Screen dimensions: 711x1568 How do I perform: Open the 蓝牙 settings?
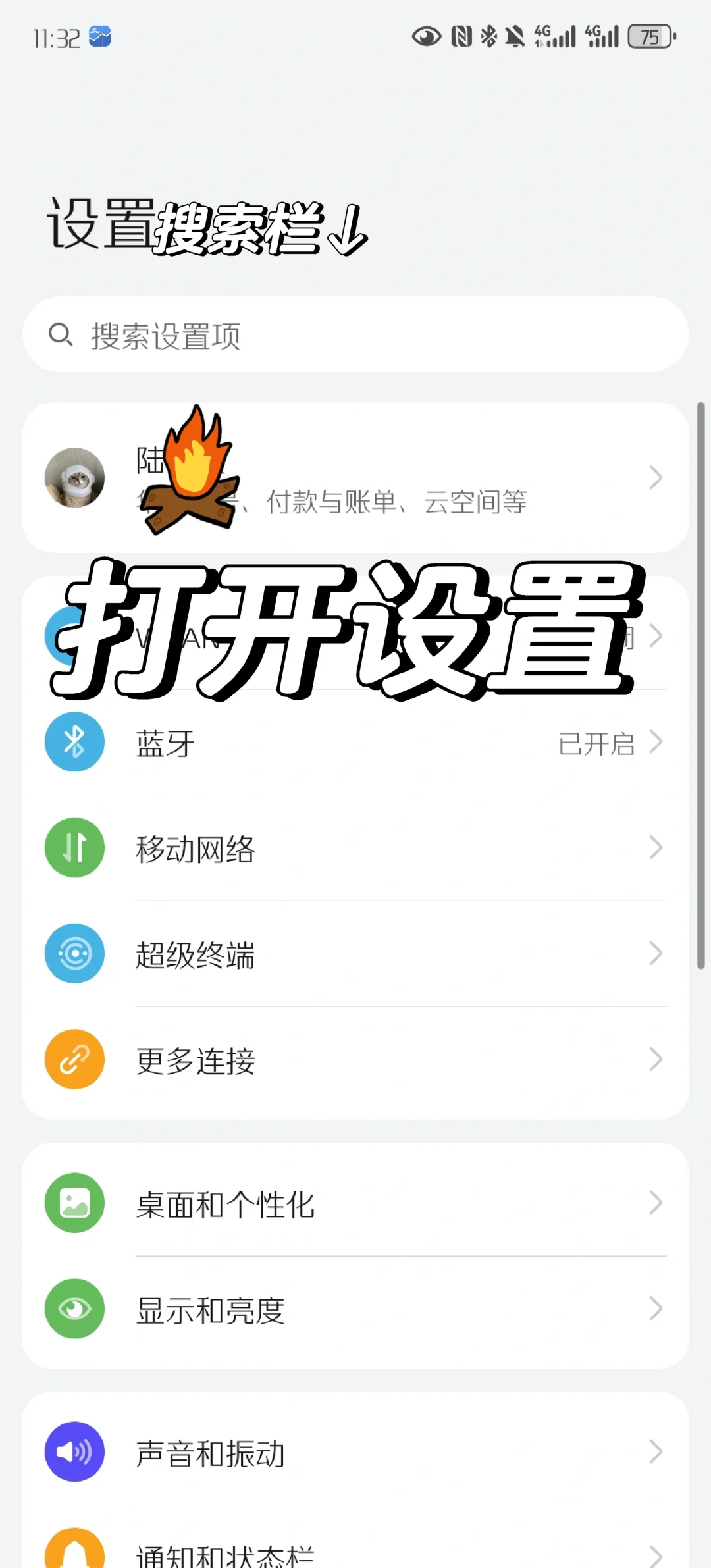[355, 743]
